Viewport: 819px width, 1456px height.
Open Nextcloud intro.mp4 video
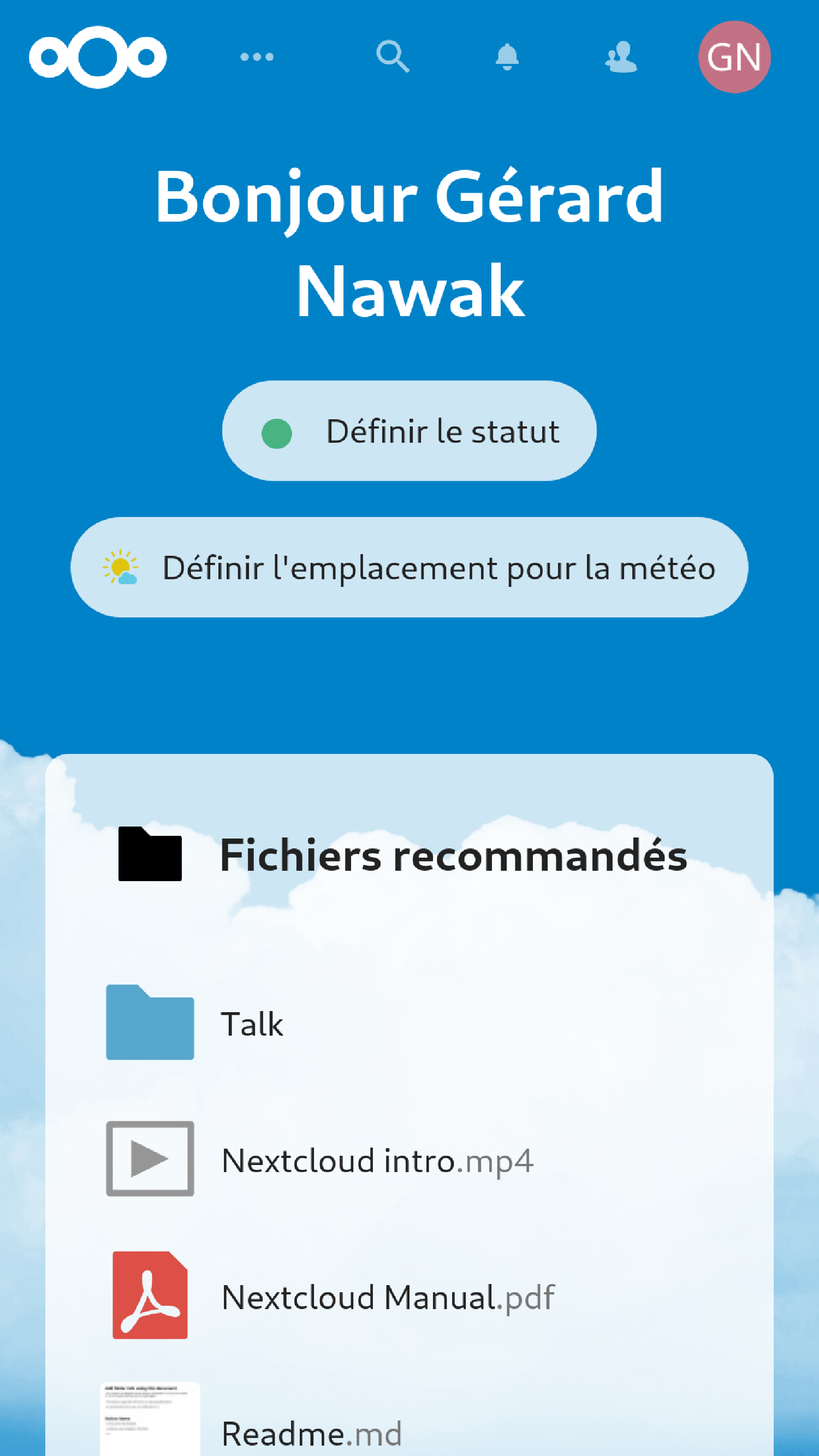point(376,1161)
